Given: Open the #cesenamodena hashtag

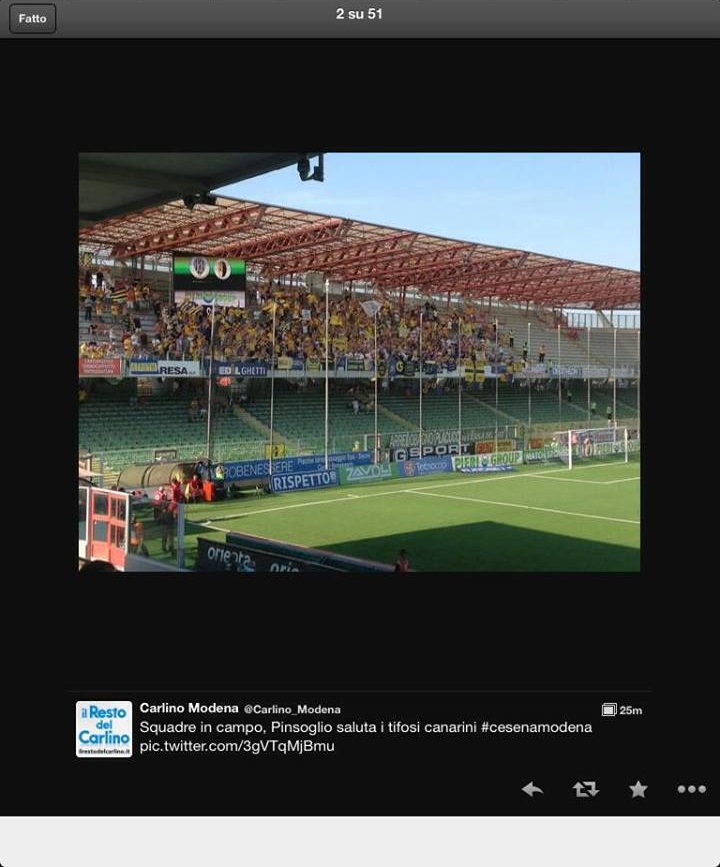Looking at the screenshot, I should (536, 727).
